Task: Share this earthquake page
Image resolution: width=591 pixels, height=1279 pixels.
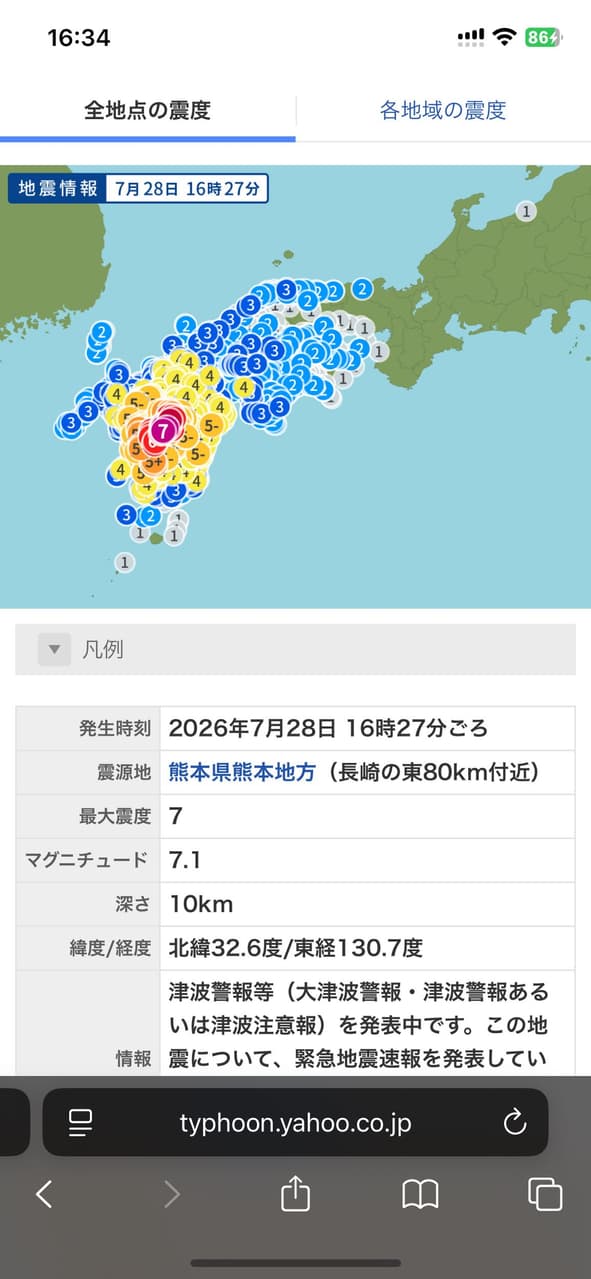Action: (x=295, y=1192)
